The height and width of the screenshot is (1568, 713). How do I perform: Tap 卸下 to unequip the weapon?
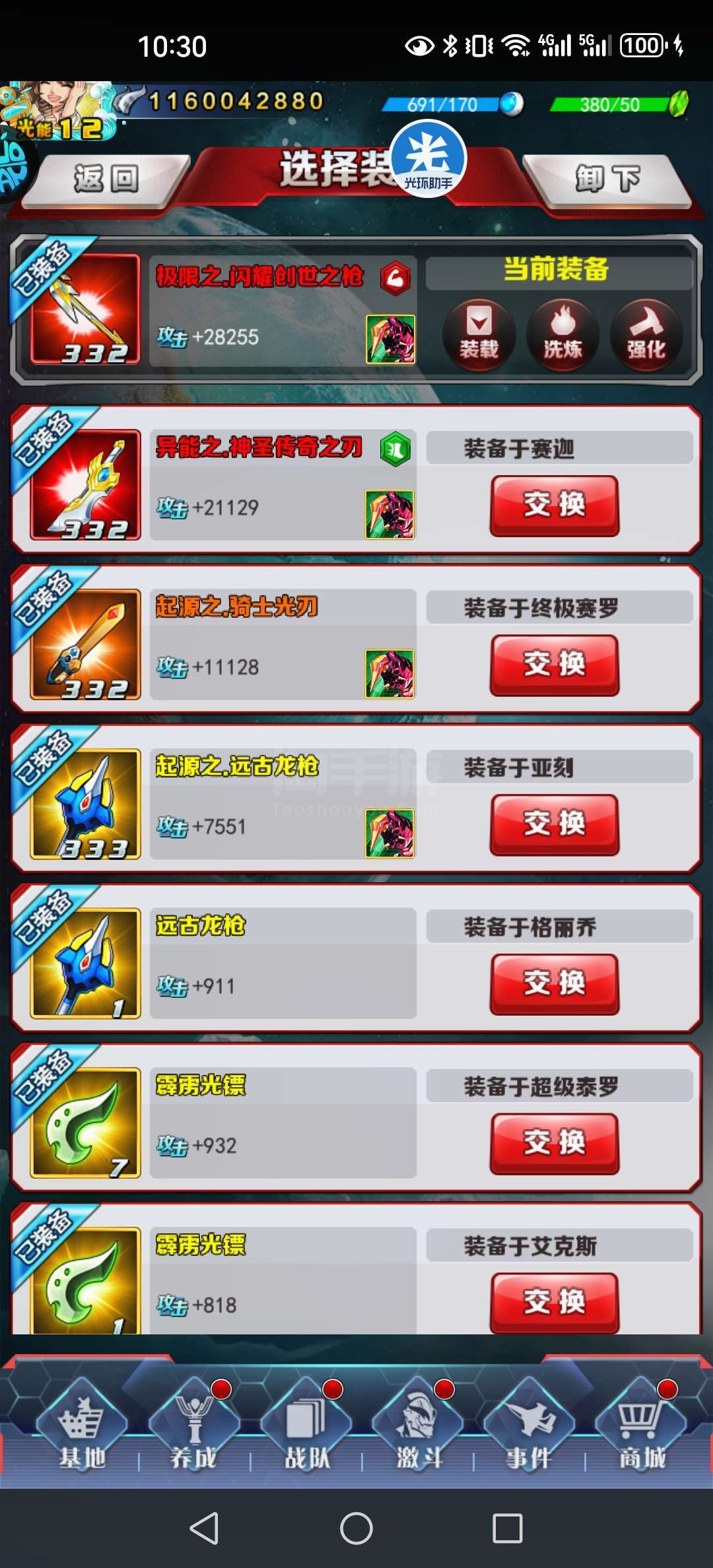click(x=607, y=180)
